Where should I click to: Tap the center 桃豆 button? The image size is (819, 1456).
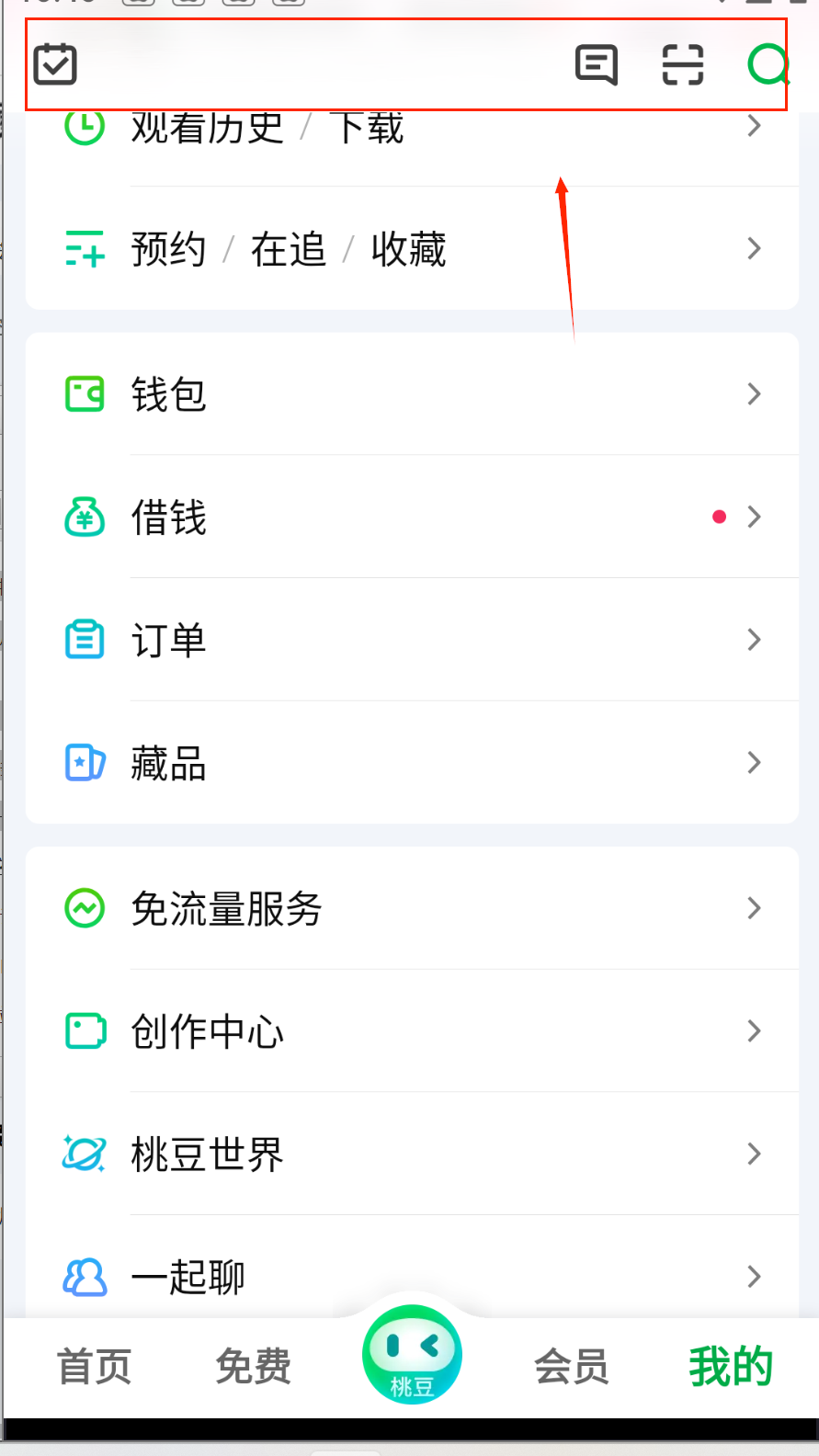(x=412, y=1356)
